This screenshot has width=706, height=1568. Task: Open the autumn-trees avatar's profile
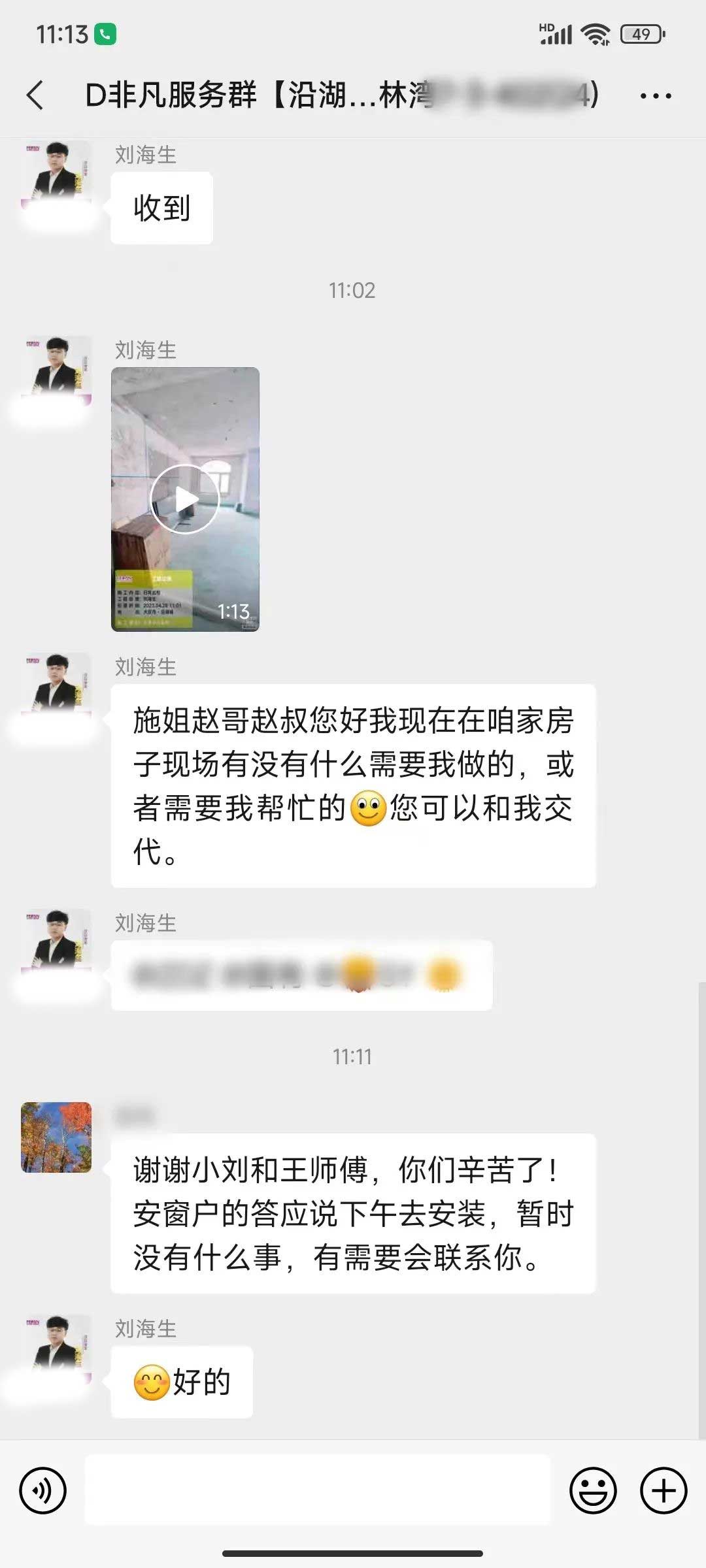point(56,1137)
